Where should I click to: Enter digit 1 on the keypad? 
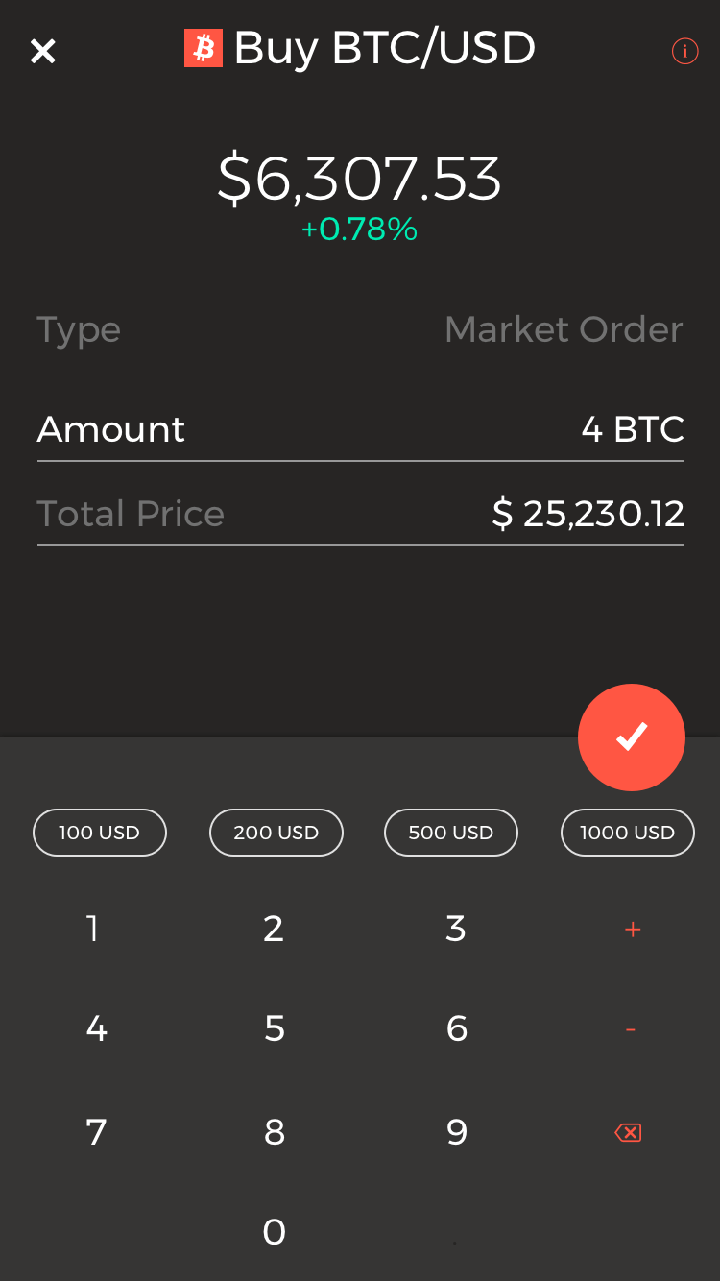[93, 929]
